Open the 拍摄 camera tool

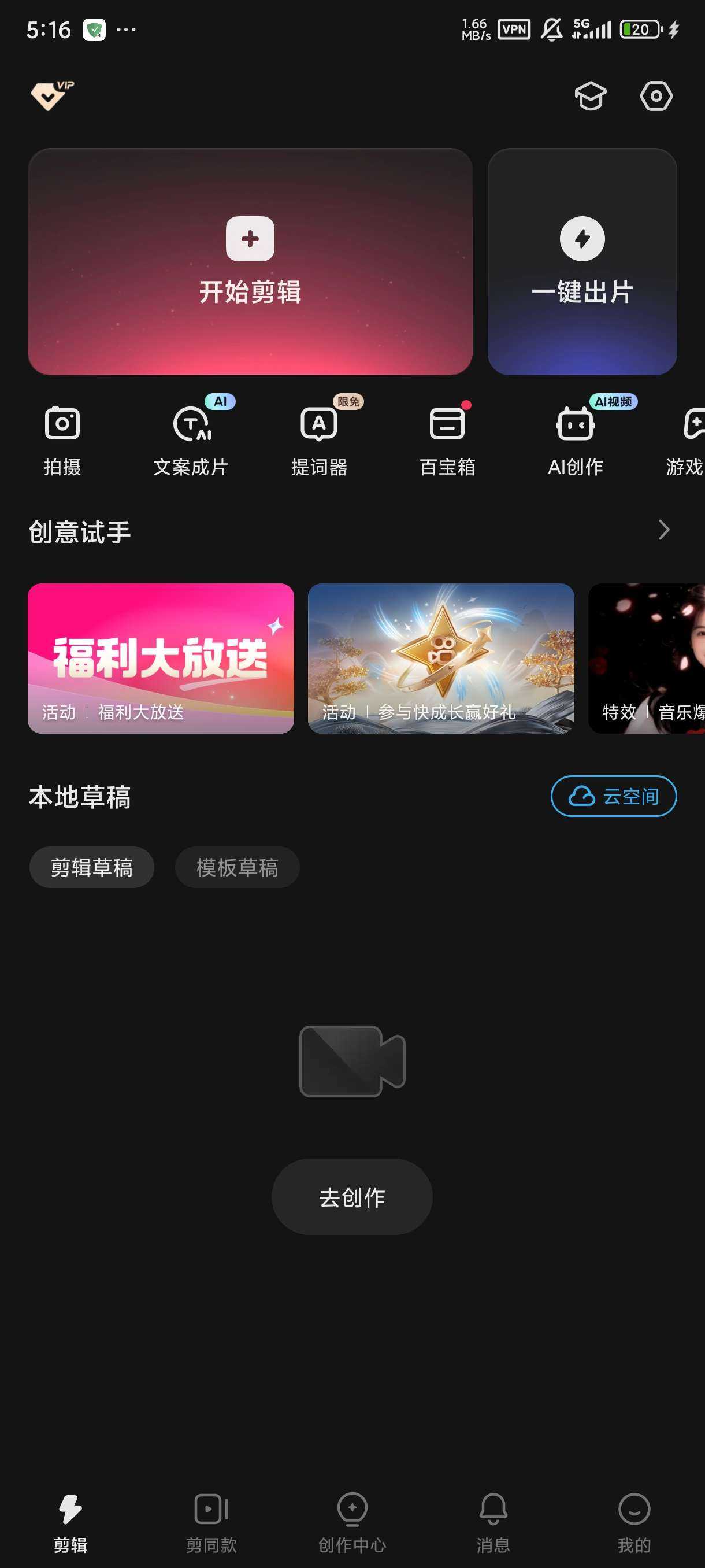coord(62,439)
